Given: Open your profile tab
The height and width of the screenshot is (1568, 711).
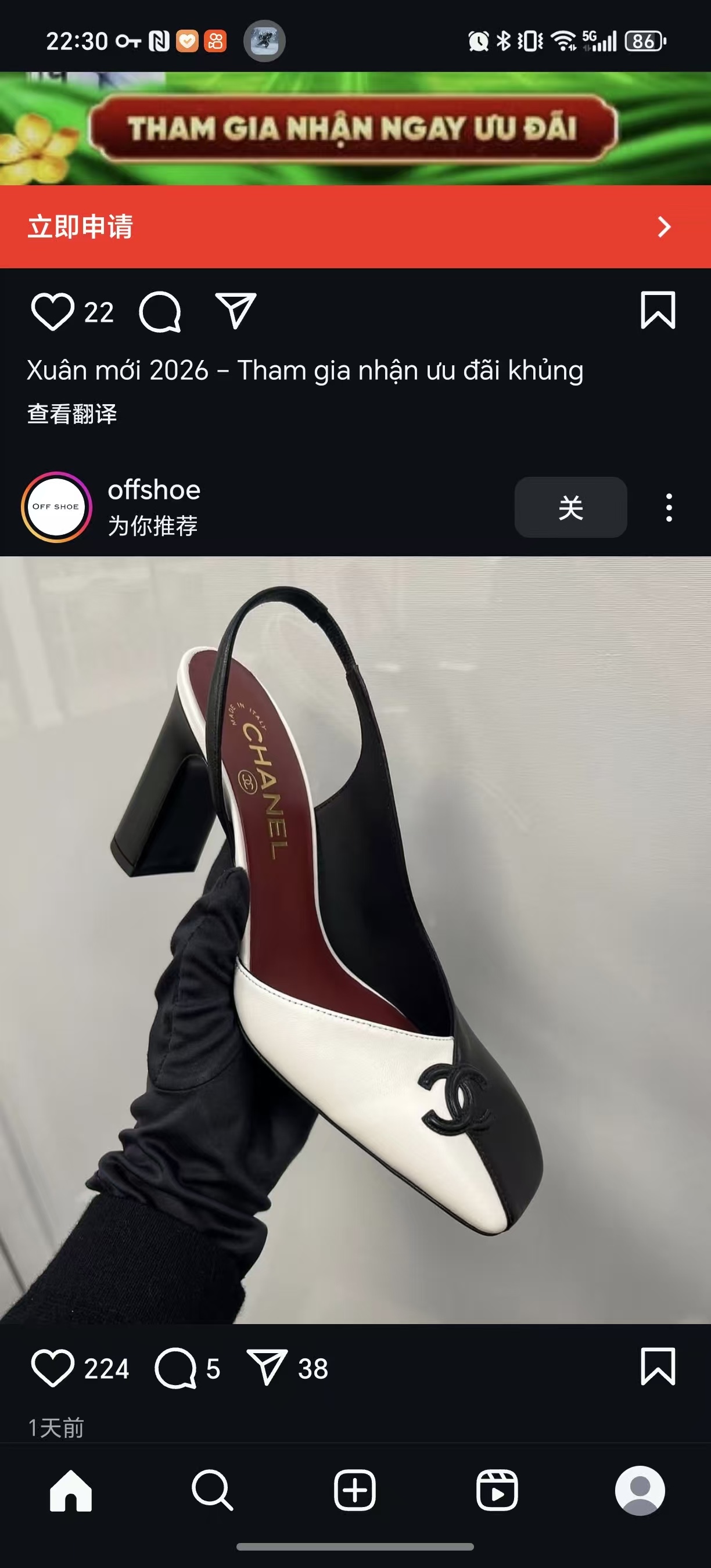Looking at the screenshot, I should tap(640, 1491).
